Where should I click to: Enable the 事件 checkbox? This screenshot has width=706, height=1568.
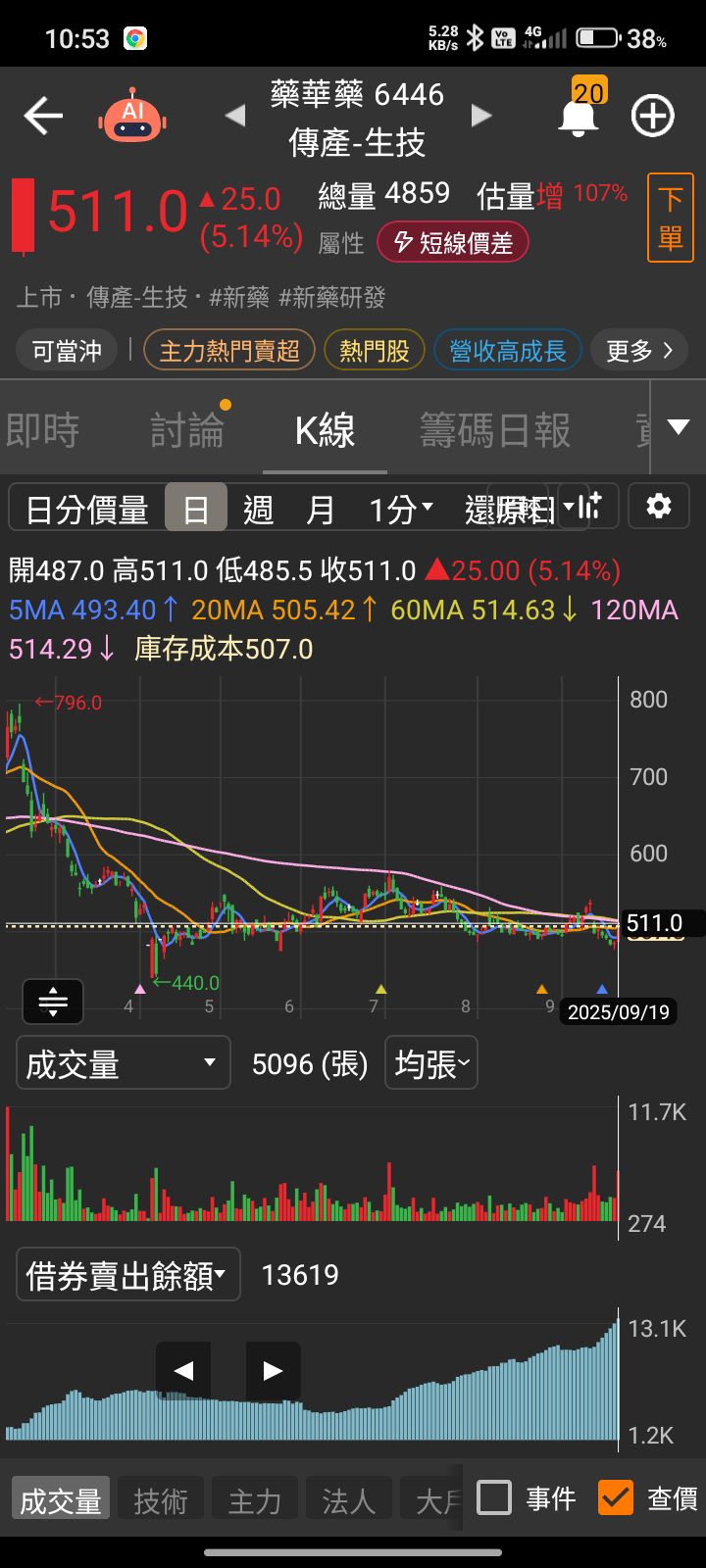(x=494, y=1497)
